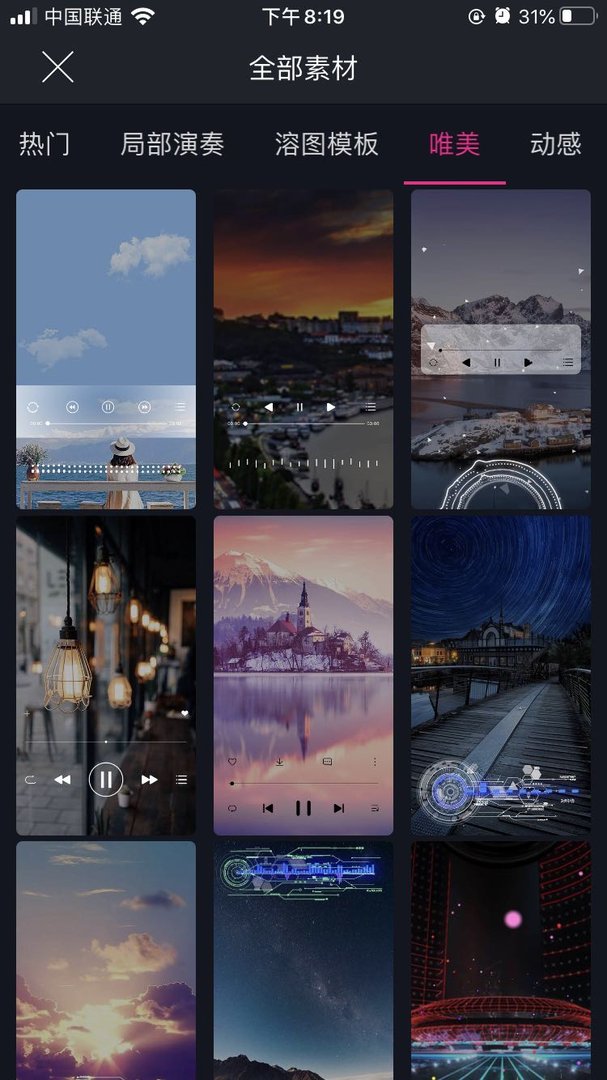
Task: Open the red neon stage template
Action: pos(500,960)
